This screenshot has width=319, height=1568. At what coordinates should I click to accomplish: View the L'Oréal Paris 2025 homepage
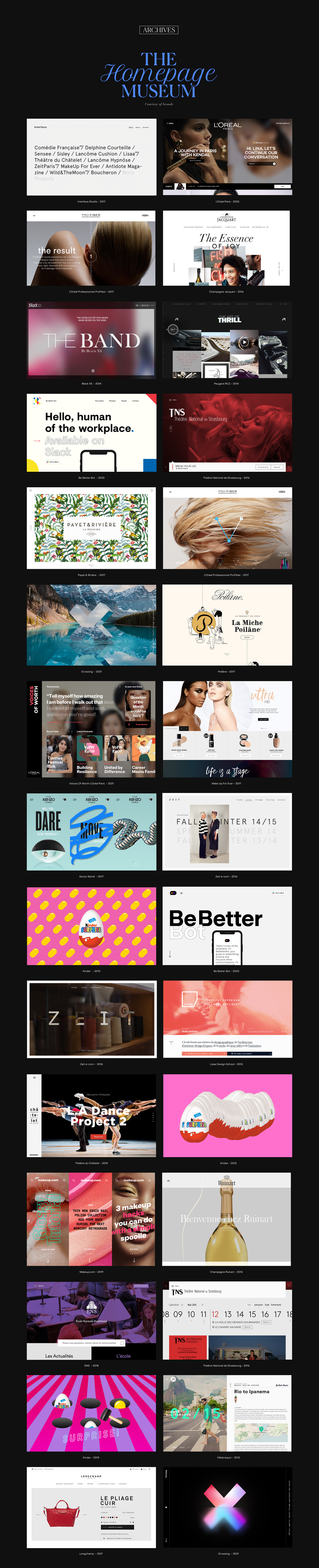click(227, 157)
